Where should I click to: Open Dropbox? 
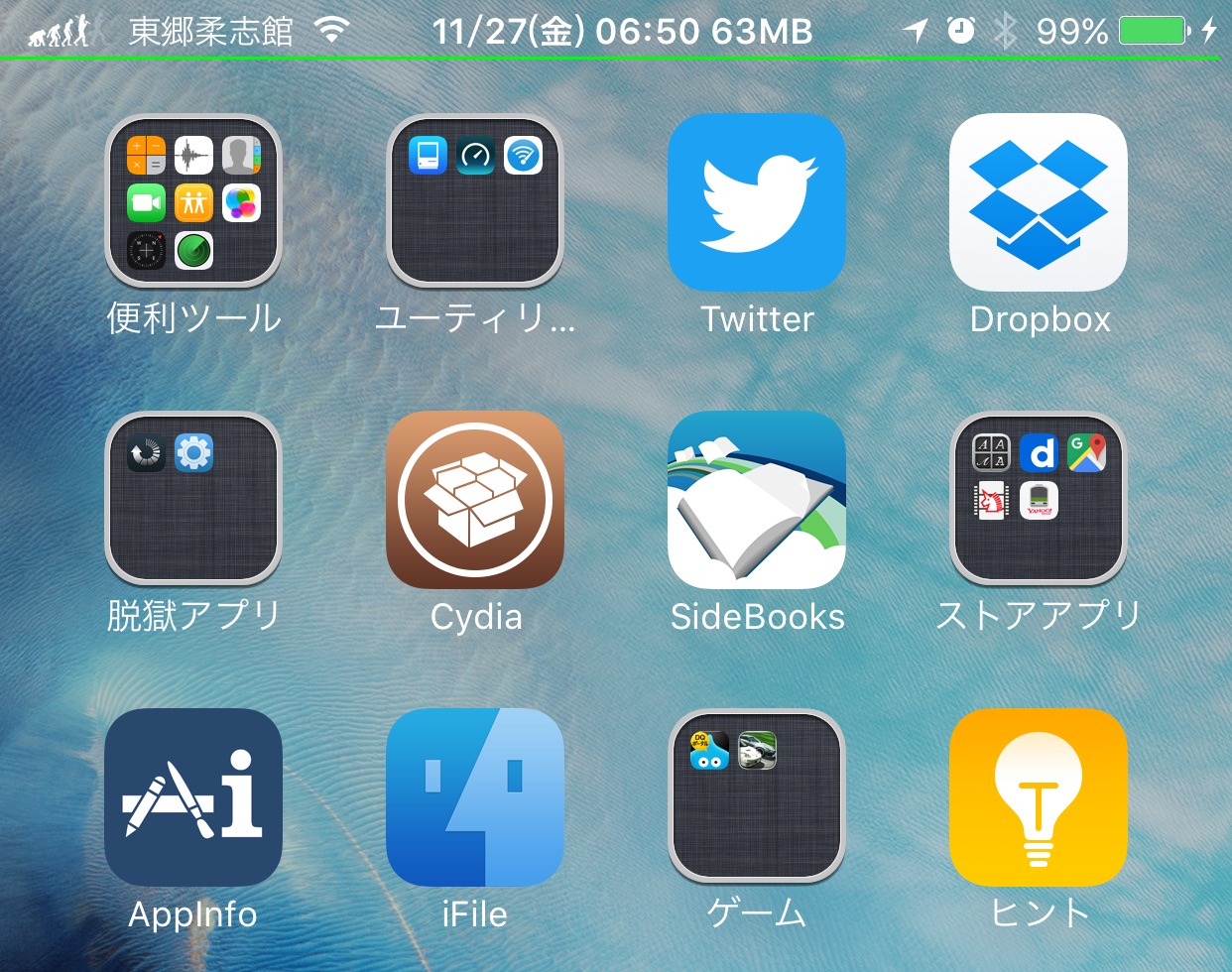[x=1039, y=201]
